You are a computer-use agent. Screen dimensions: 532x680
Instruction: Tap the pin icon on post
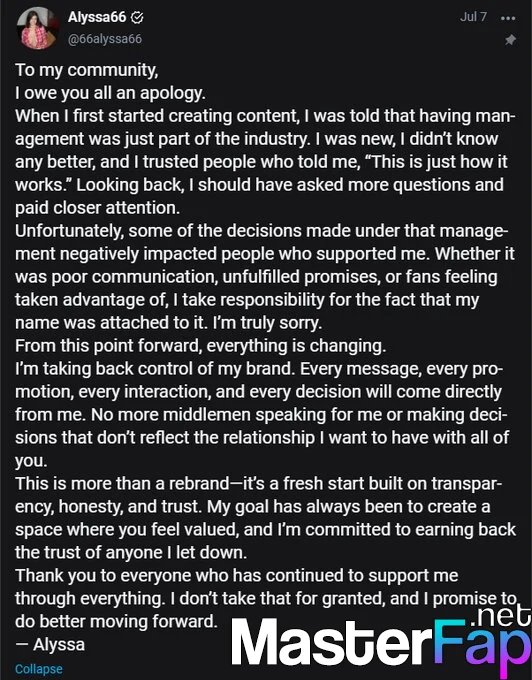click(510, 40)
